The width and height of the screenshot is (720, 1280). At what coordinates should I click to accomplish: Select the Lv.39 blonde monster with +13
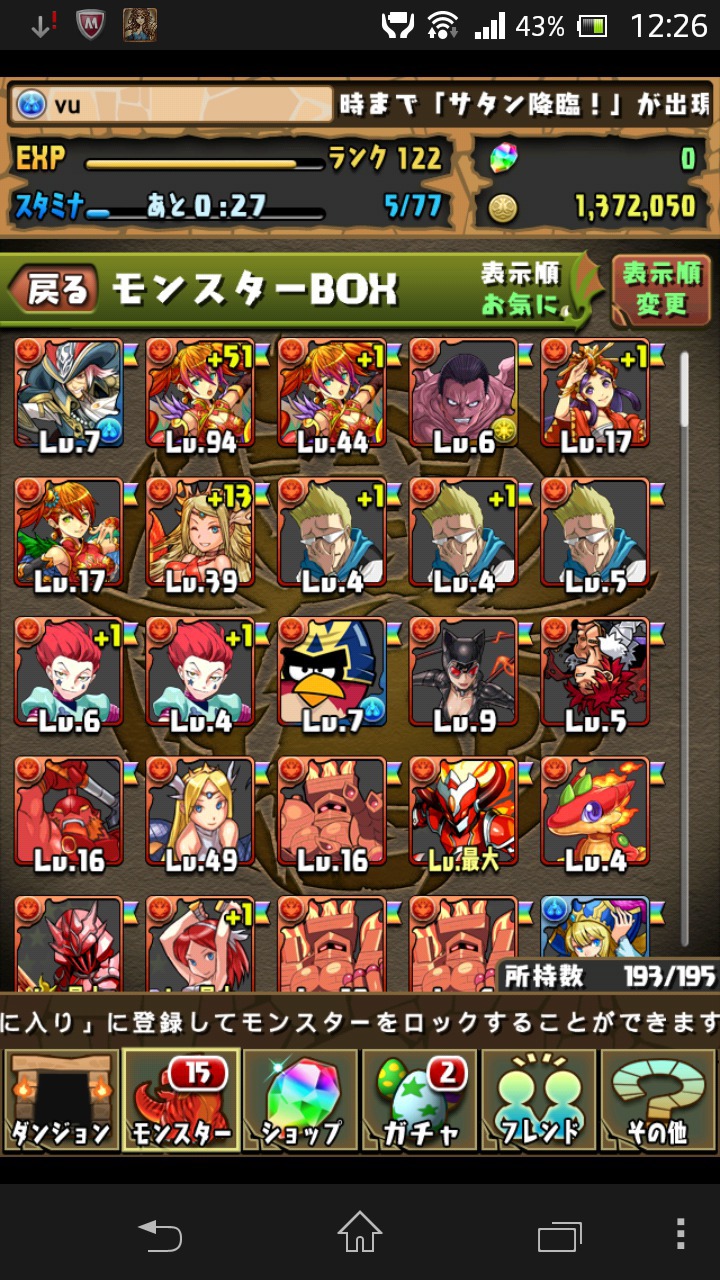pos(200,534)
